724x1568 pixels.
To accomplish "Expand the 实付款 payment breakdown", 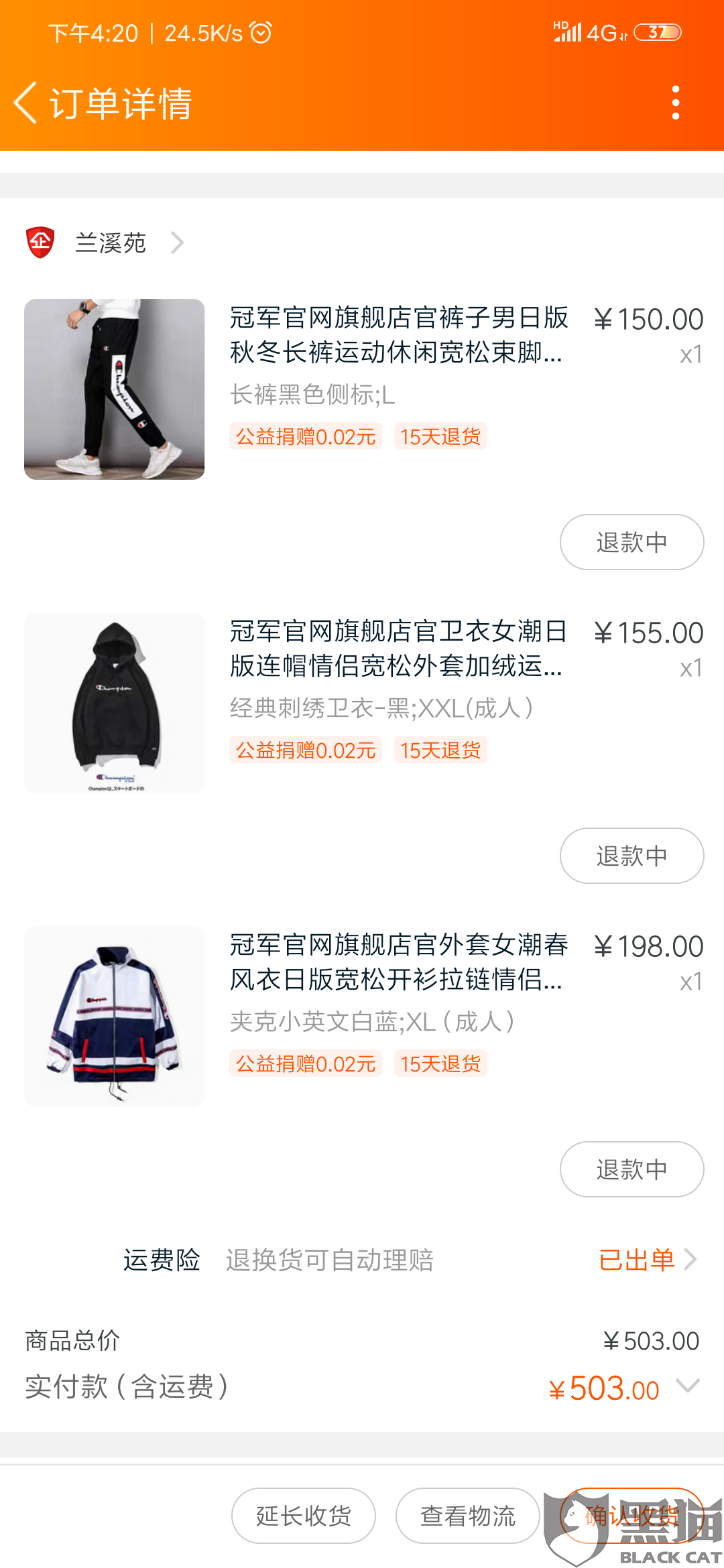I will click(688, 1385).
